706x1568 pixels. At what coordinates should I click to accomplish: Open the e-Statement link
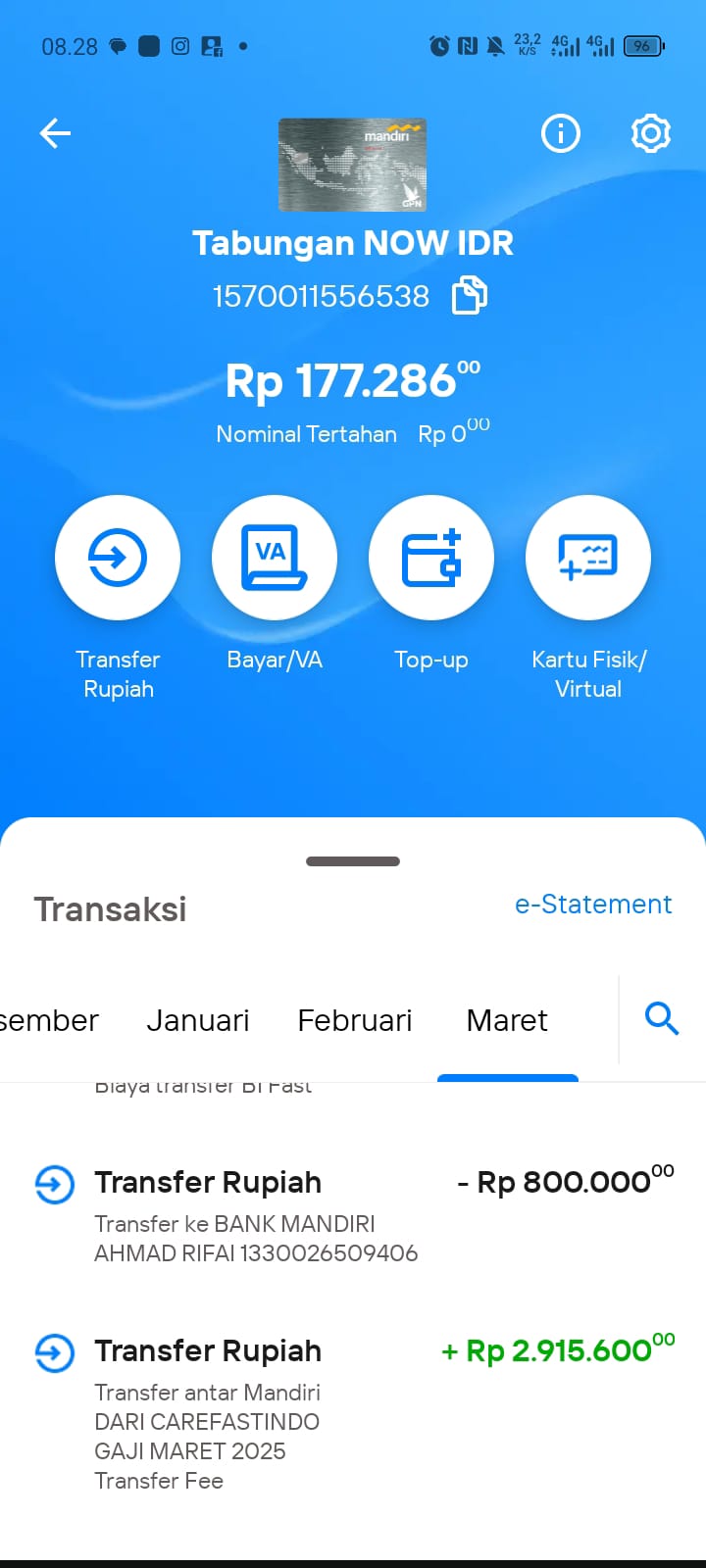[593, 904]
